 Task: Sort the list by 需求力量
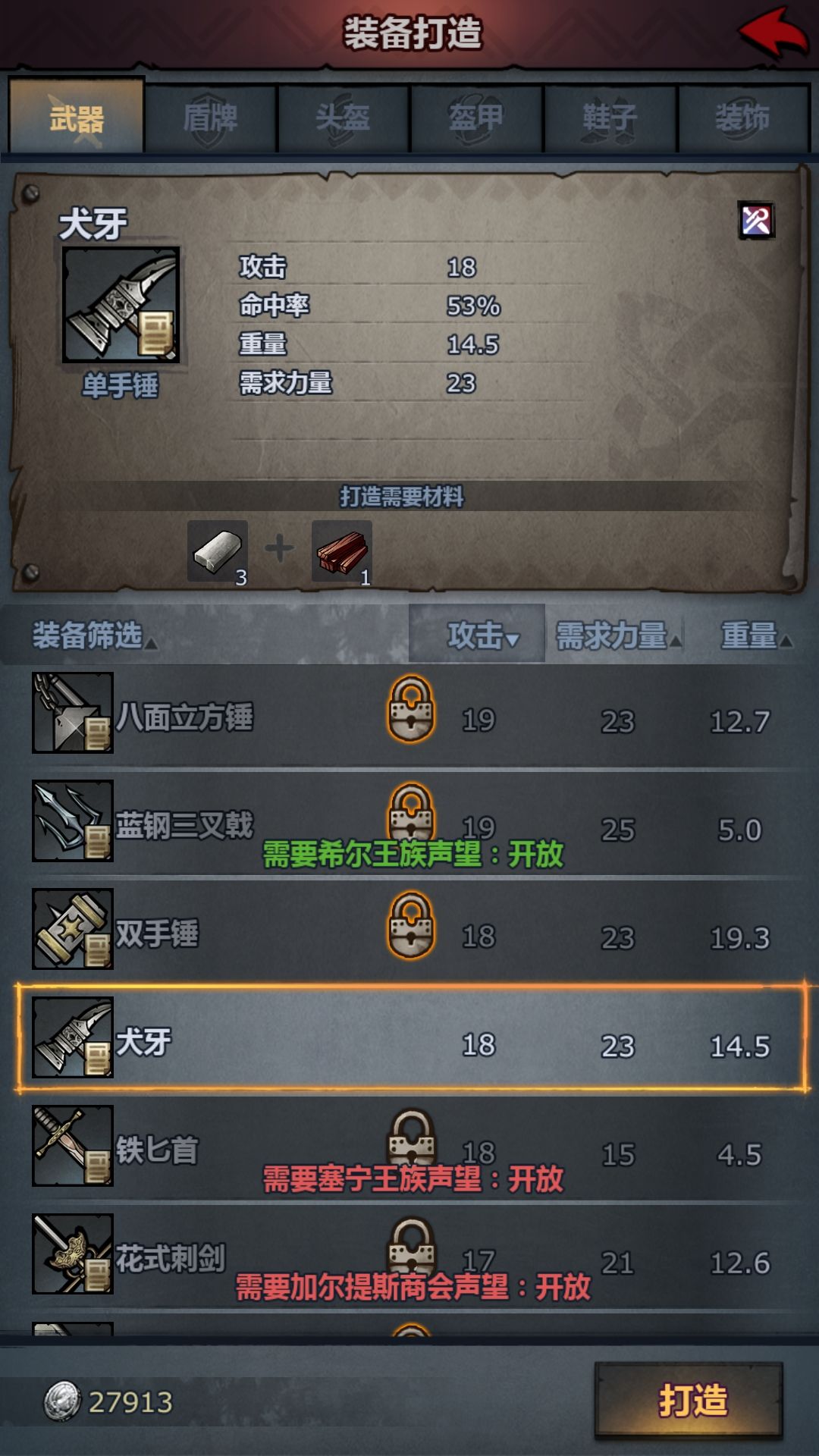(x=617, y=635)
